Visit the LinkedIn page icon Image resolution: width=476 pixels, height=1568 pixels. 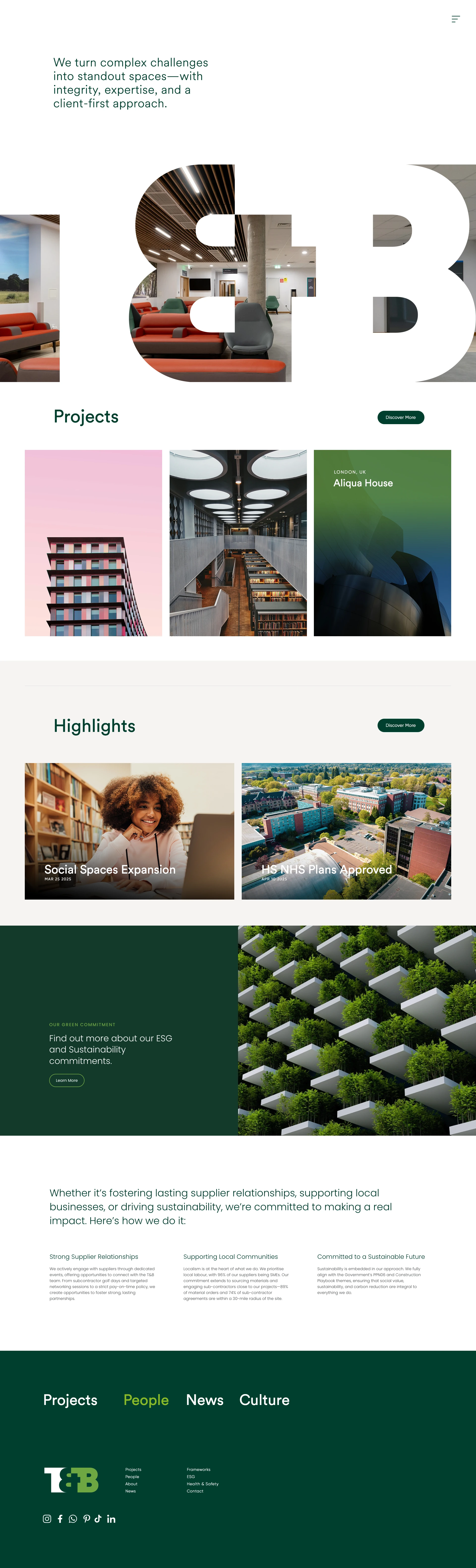click(x=111, y=1519)
